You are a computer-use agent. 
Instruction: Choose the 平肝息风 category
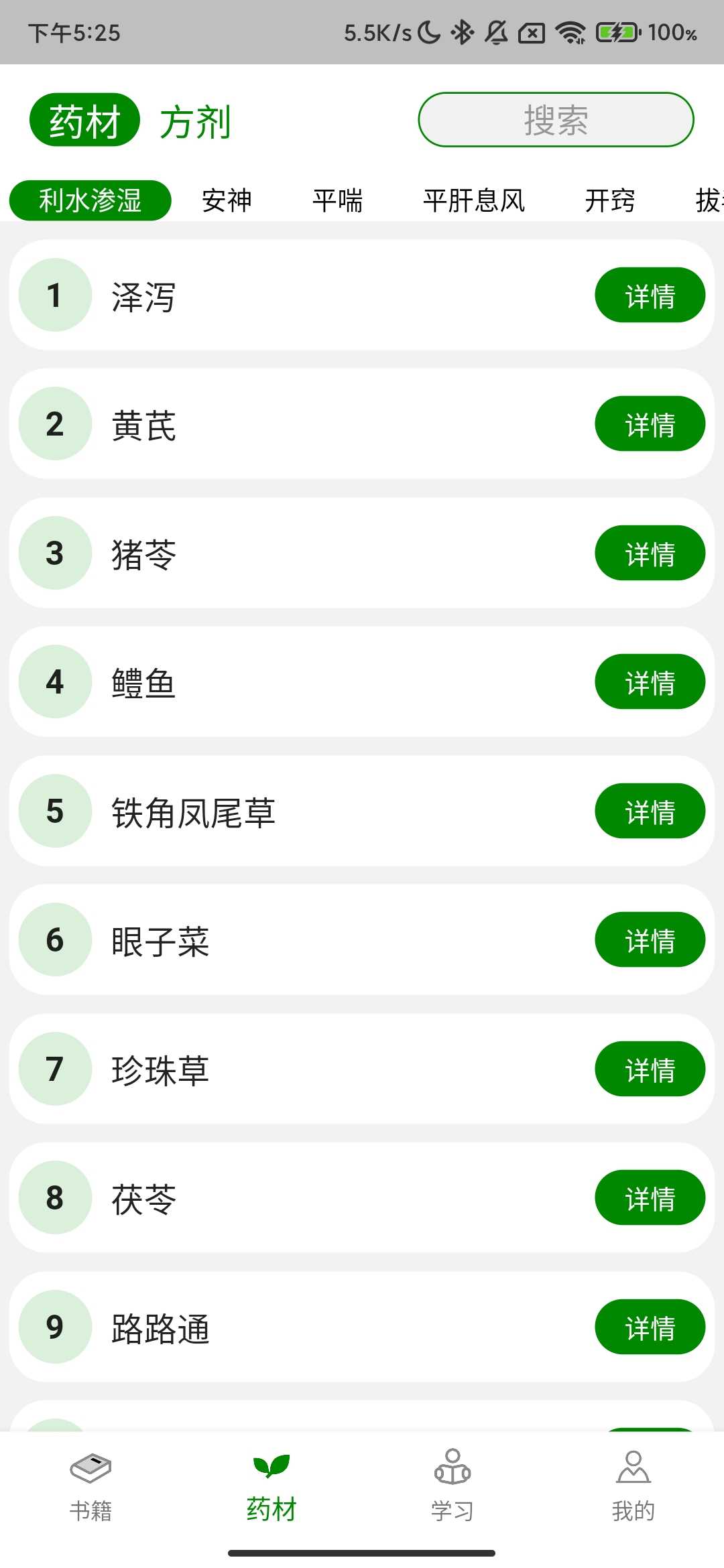pos(474,200)
